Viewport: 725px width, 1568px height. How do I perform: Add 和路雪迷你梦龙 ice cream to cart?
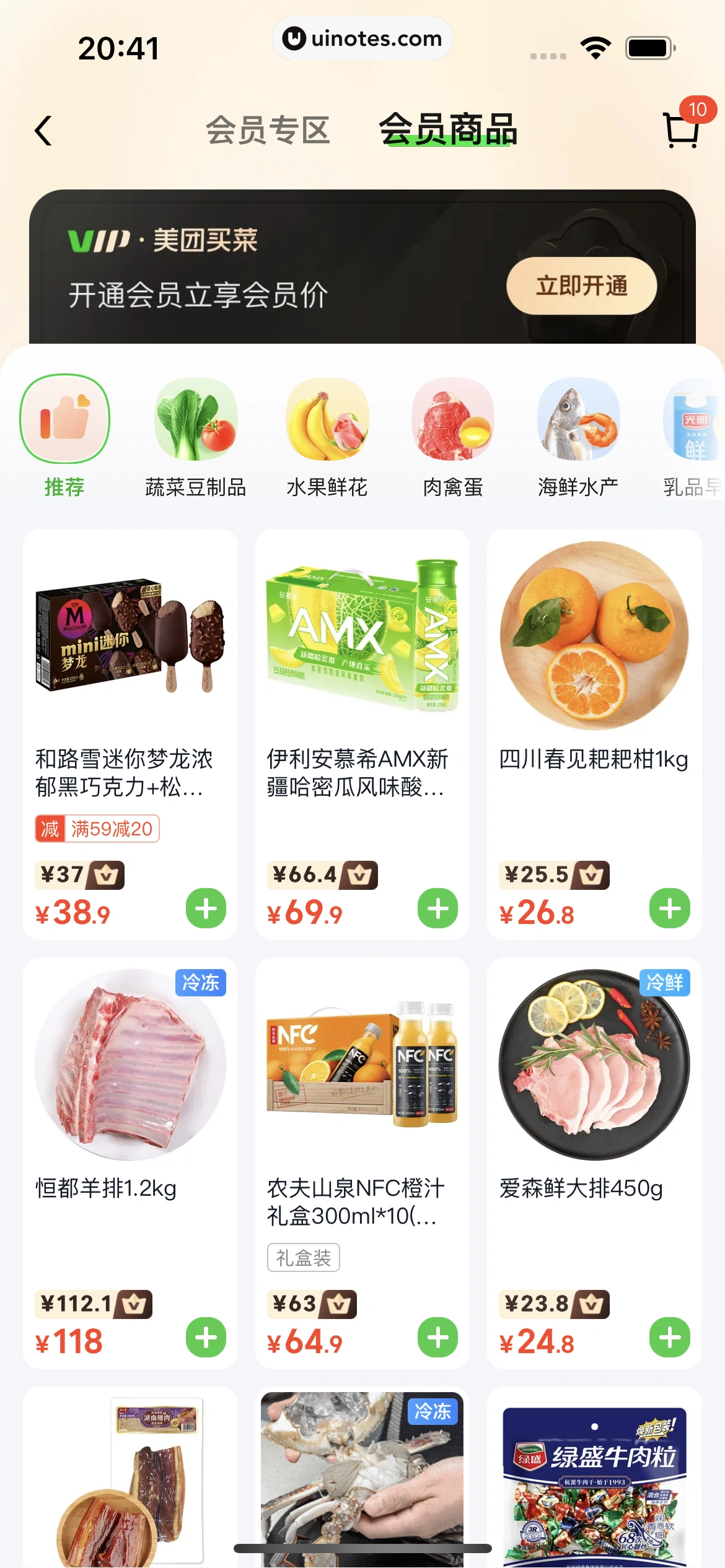click(x=206, y=908)
